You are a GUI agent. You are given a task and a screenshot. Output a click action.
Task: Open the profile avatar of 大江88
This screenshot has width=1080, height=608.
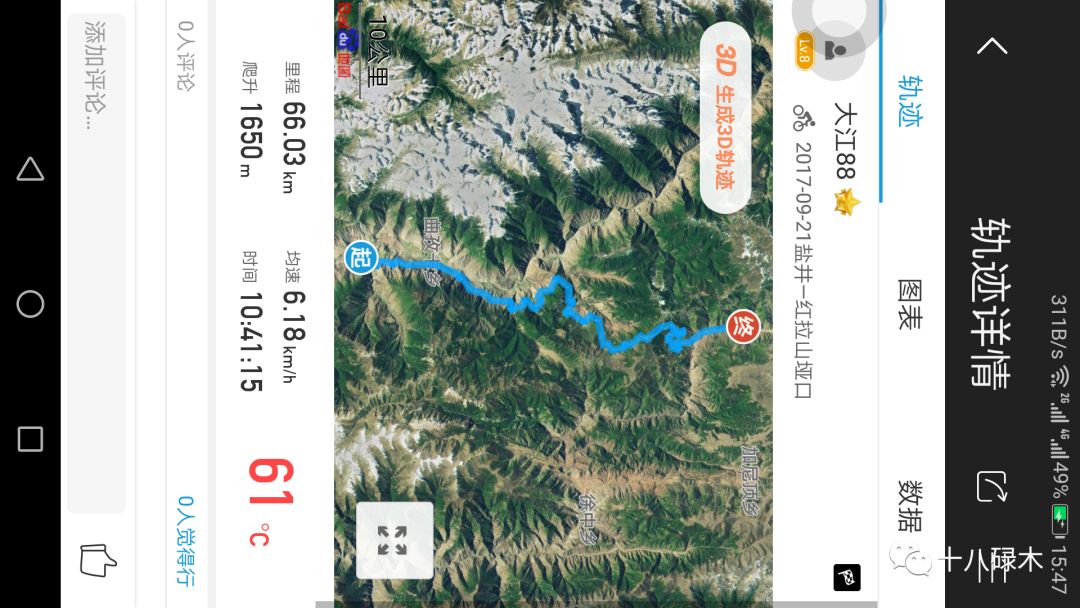(x=836, y=48)
